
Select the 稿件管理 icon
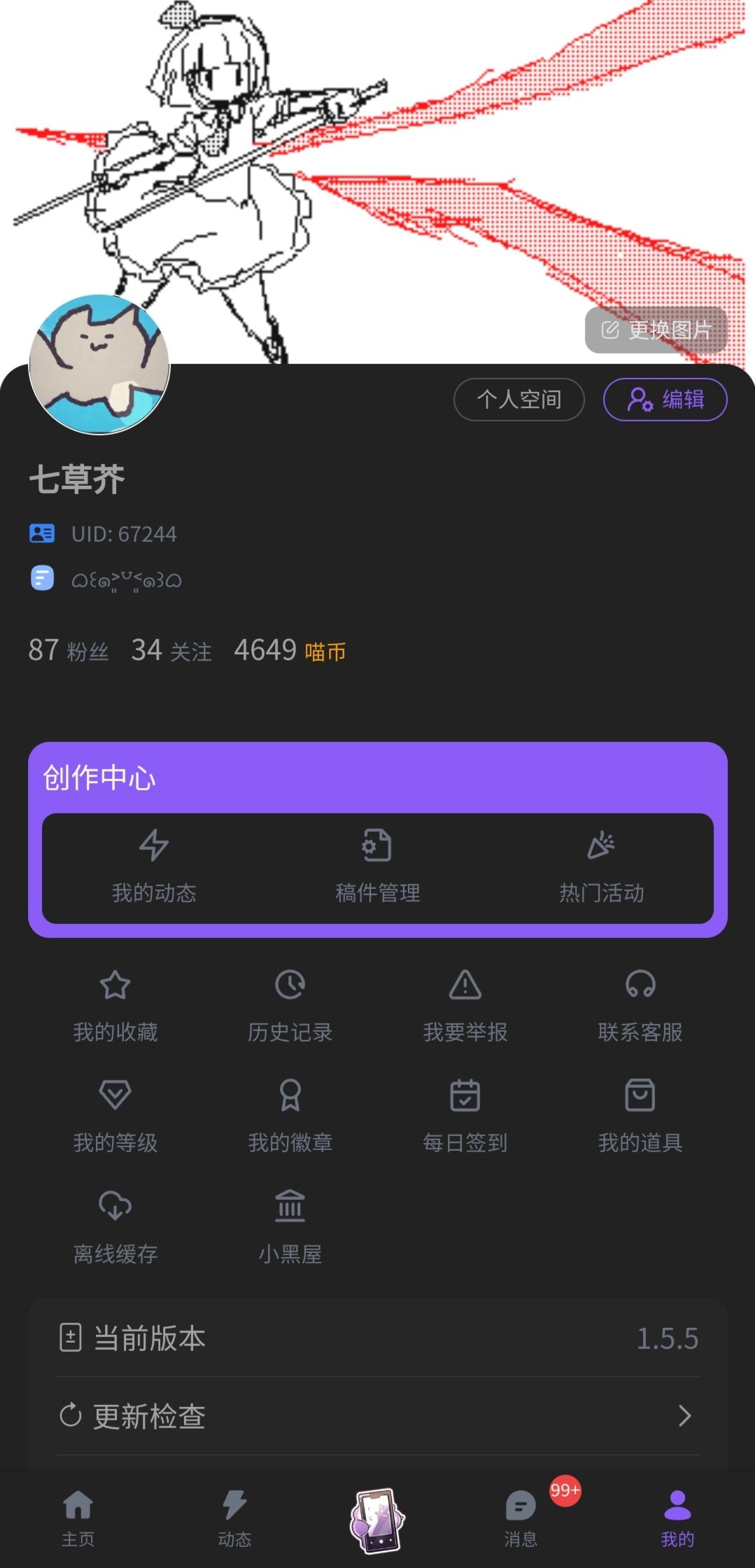[378, 846]
